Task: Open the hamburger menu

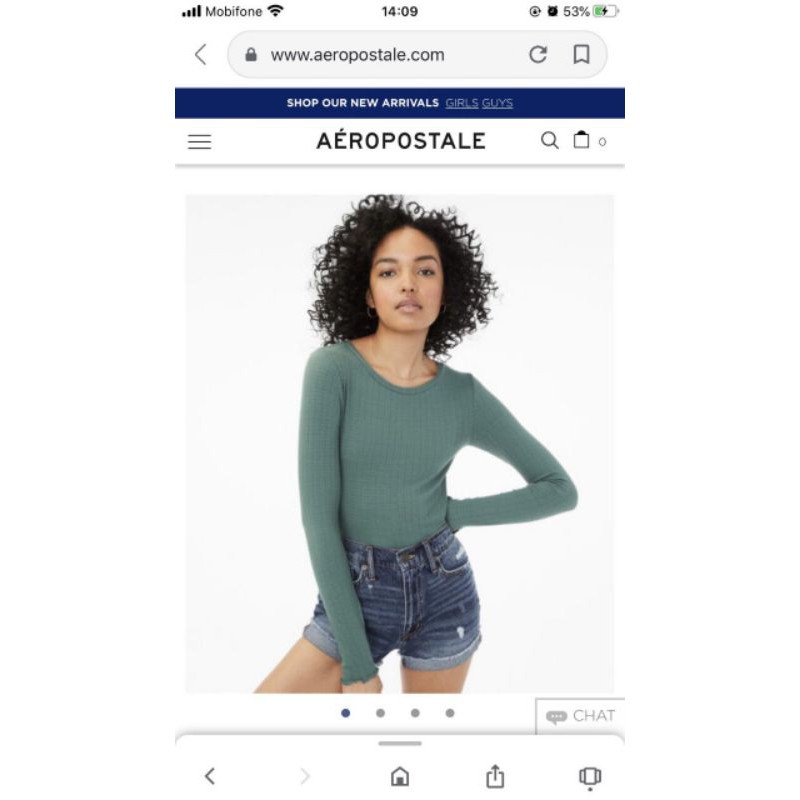Action: click(x=200, y=142)
